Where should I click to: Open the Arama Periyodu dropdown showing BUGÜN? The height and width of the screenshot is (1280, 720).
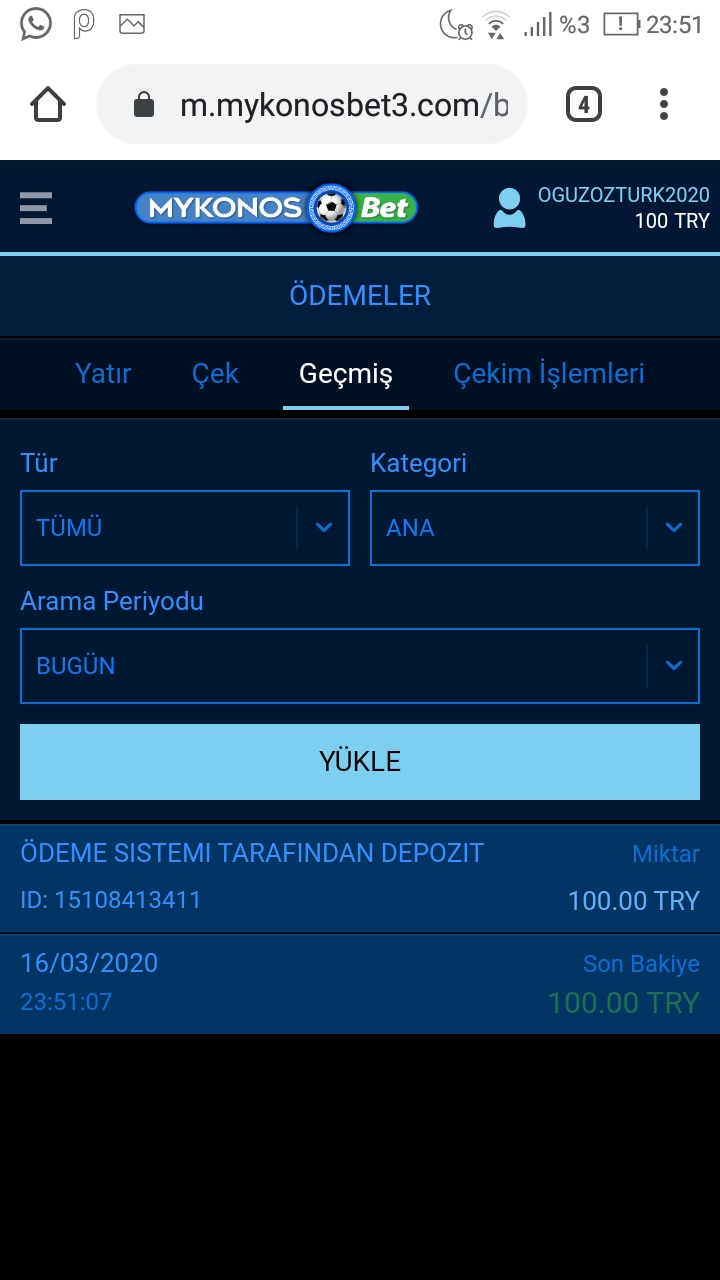(360, 666)
